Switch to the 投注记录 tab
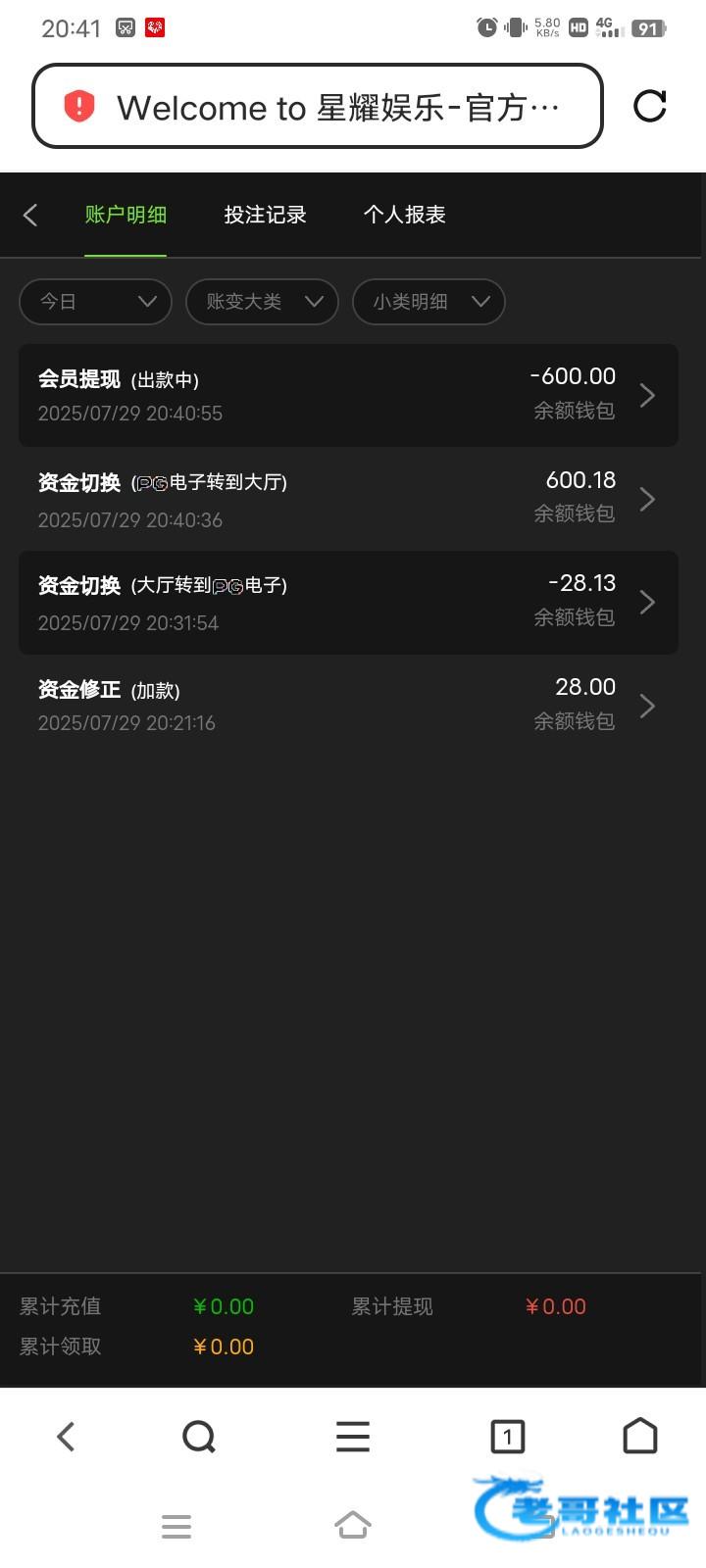Screen dimensions: 706x1568 coord(265,215)
